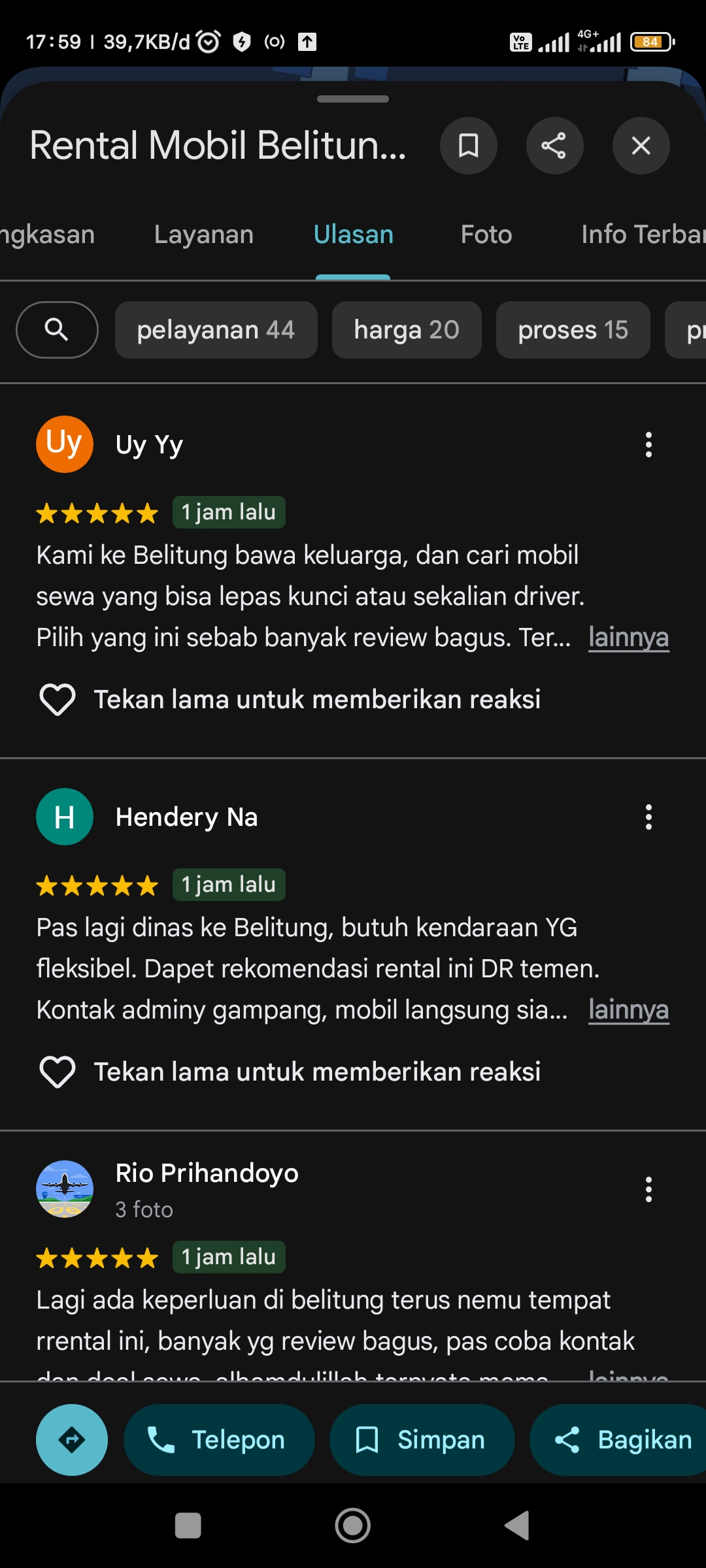Like Uy Yy's review with the heart
This screenshot has width=706, height=1568.
coord(58,700)
